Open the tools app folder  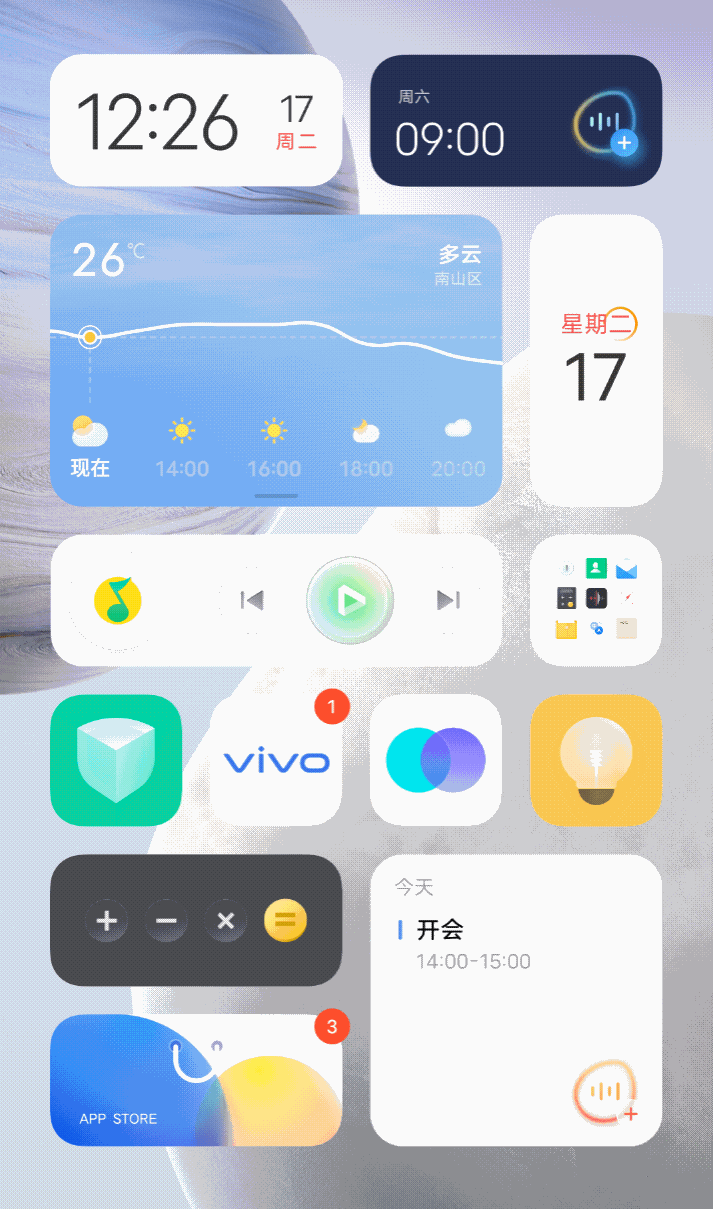point(596,600)
